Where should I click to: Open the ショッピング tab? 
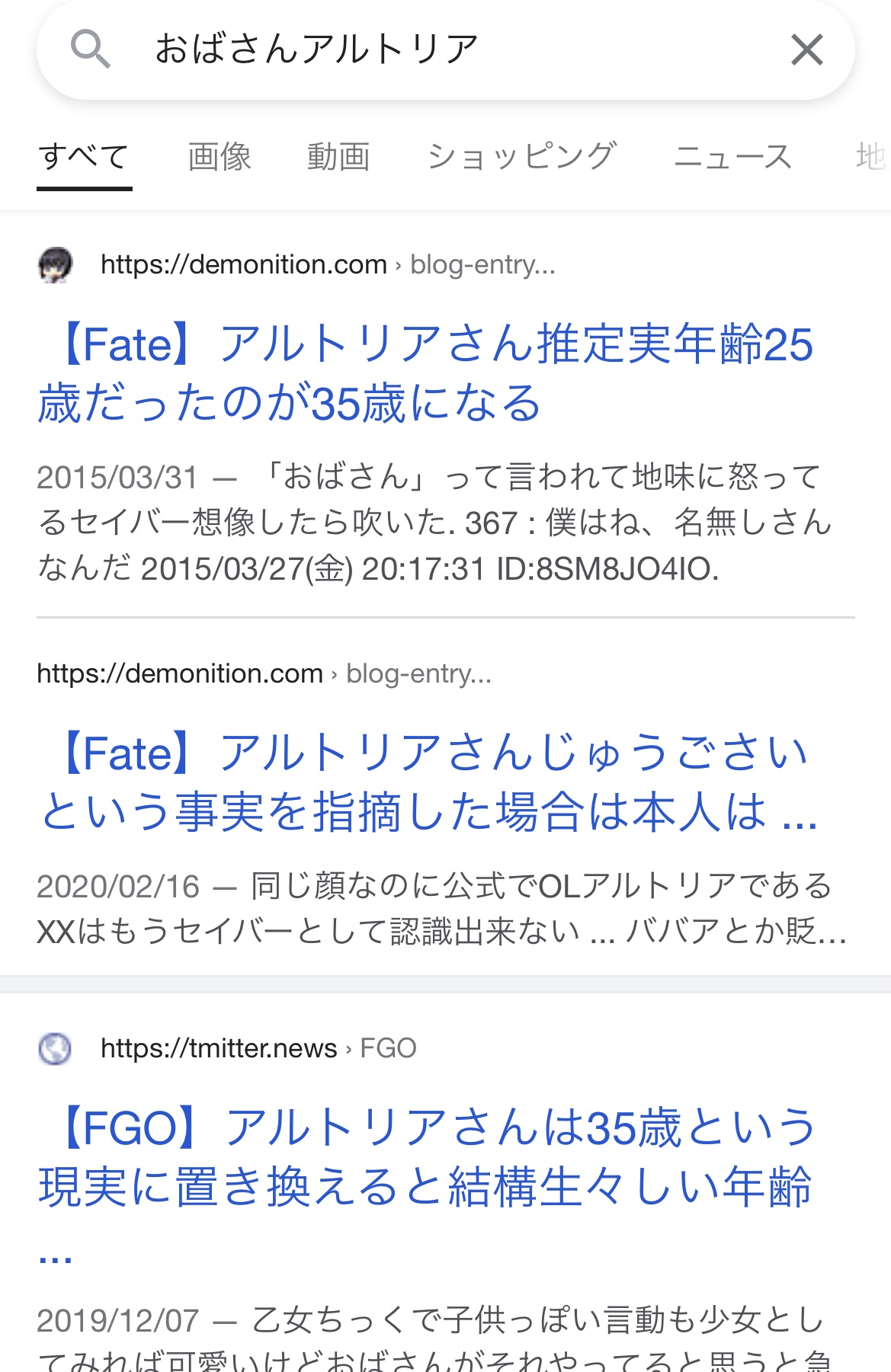521,157
